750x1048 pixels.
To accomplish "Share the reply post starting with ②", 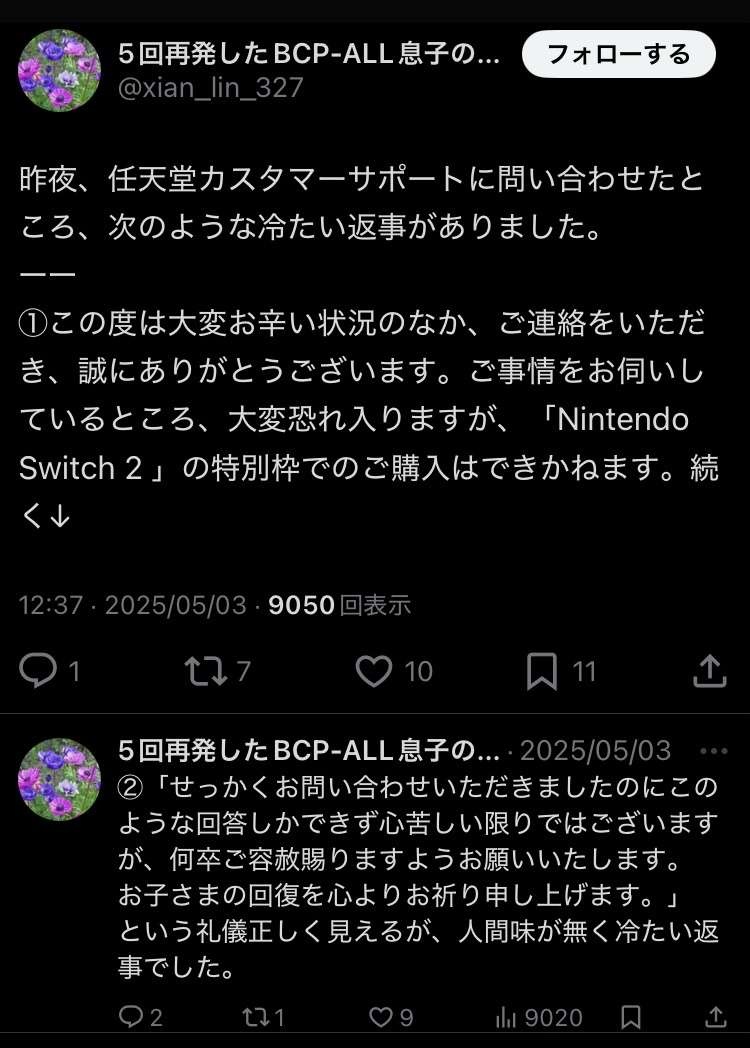I will coord(715,1017).
